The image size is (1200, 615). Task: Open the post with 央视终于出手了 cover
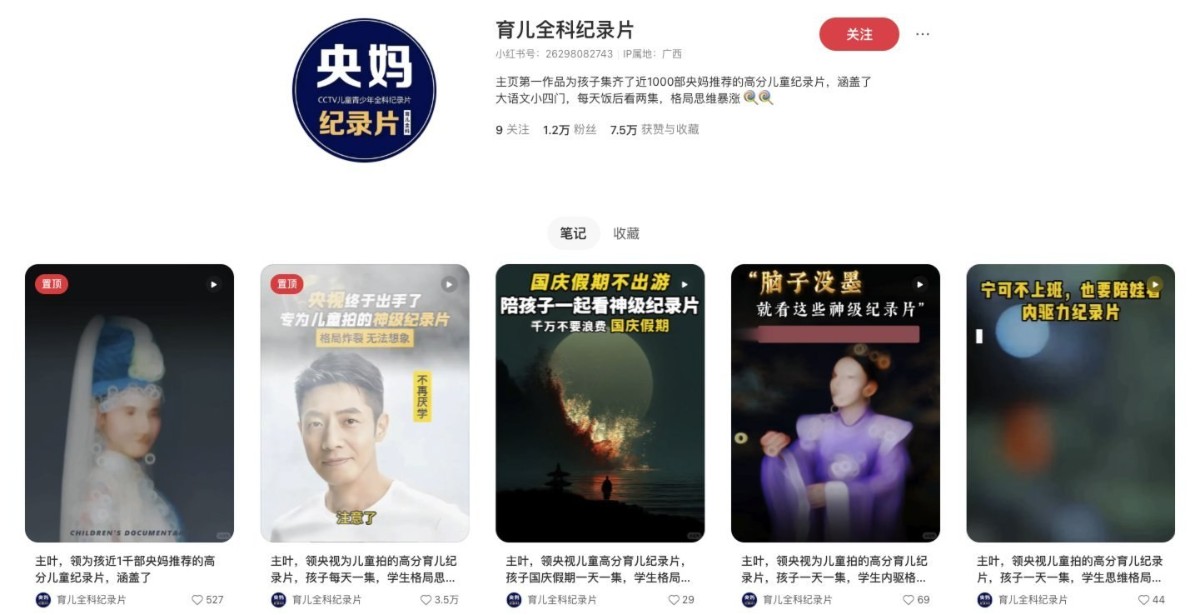[x=364, y=403]
